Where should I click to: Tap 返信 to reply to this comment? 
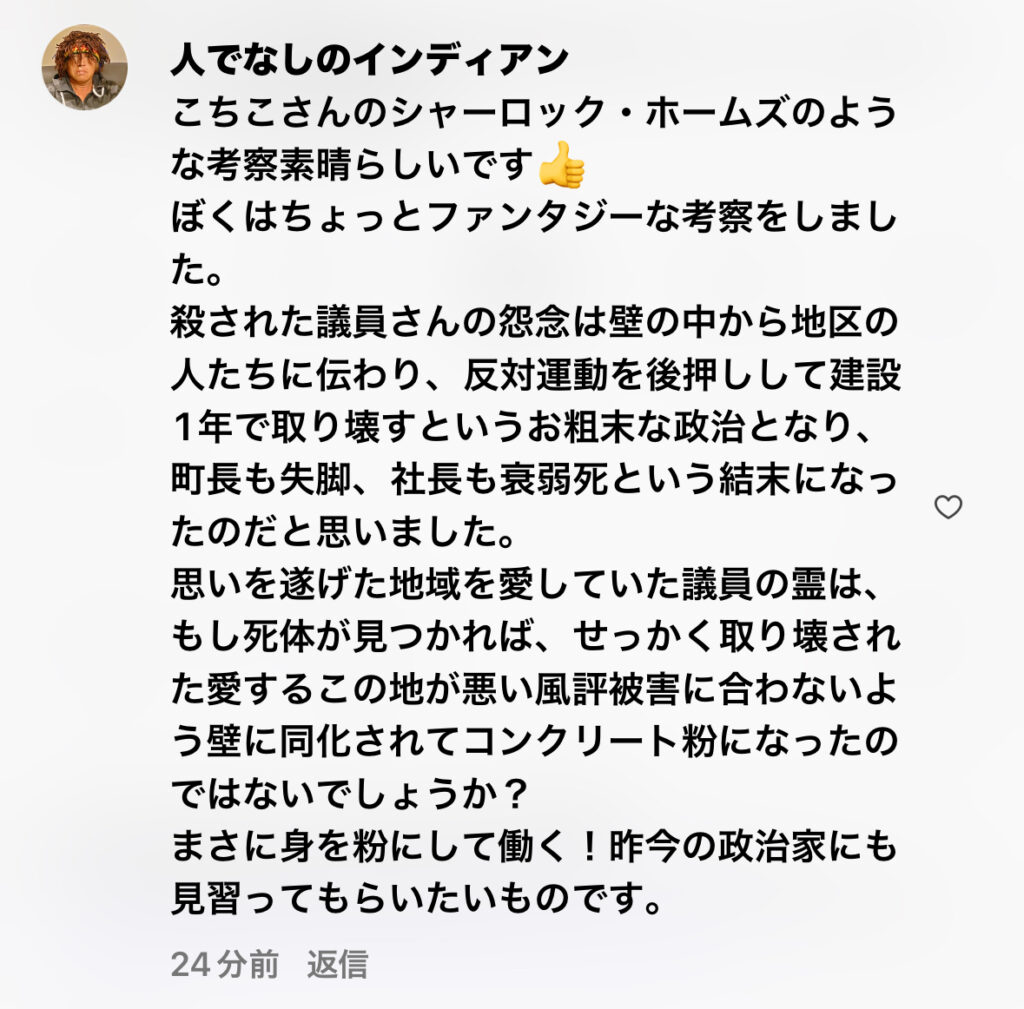[337, 964]
